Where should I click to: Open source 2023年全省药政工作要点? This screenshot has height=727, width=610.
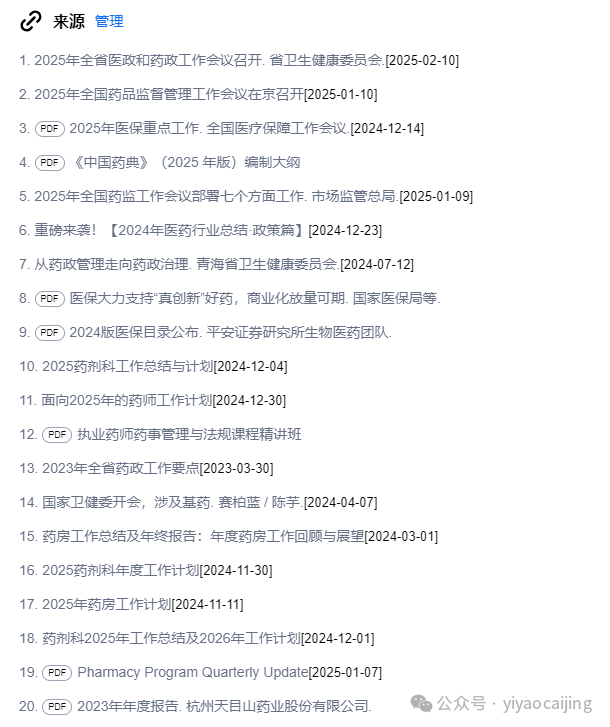pyautogui.click(x=120, y=468)
